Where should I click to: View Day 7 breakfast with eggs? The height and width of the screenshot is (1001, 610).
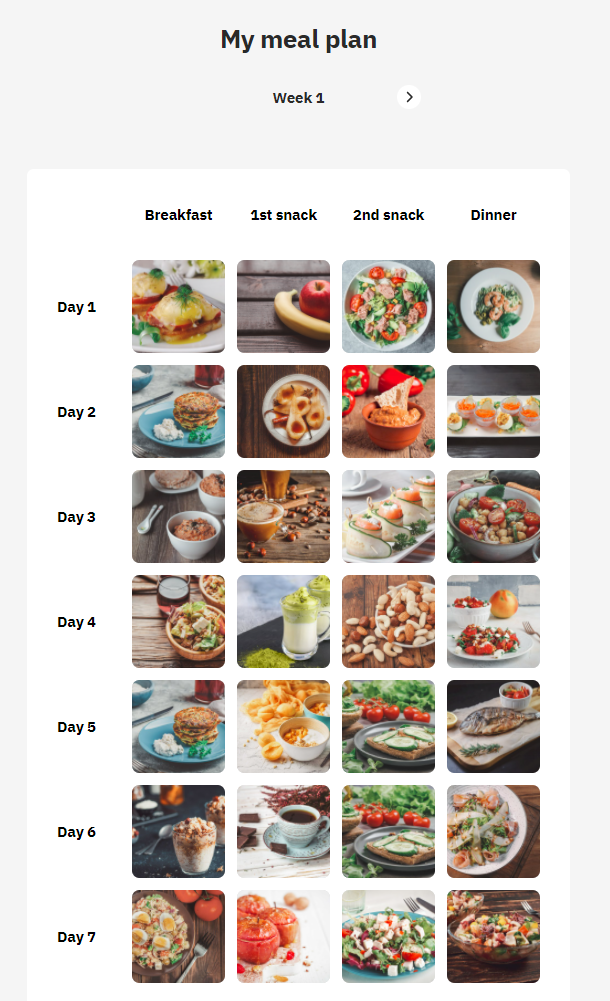[178, 937]
